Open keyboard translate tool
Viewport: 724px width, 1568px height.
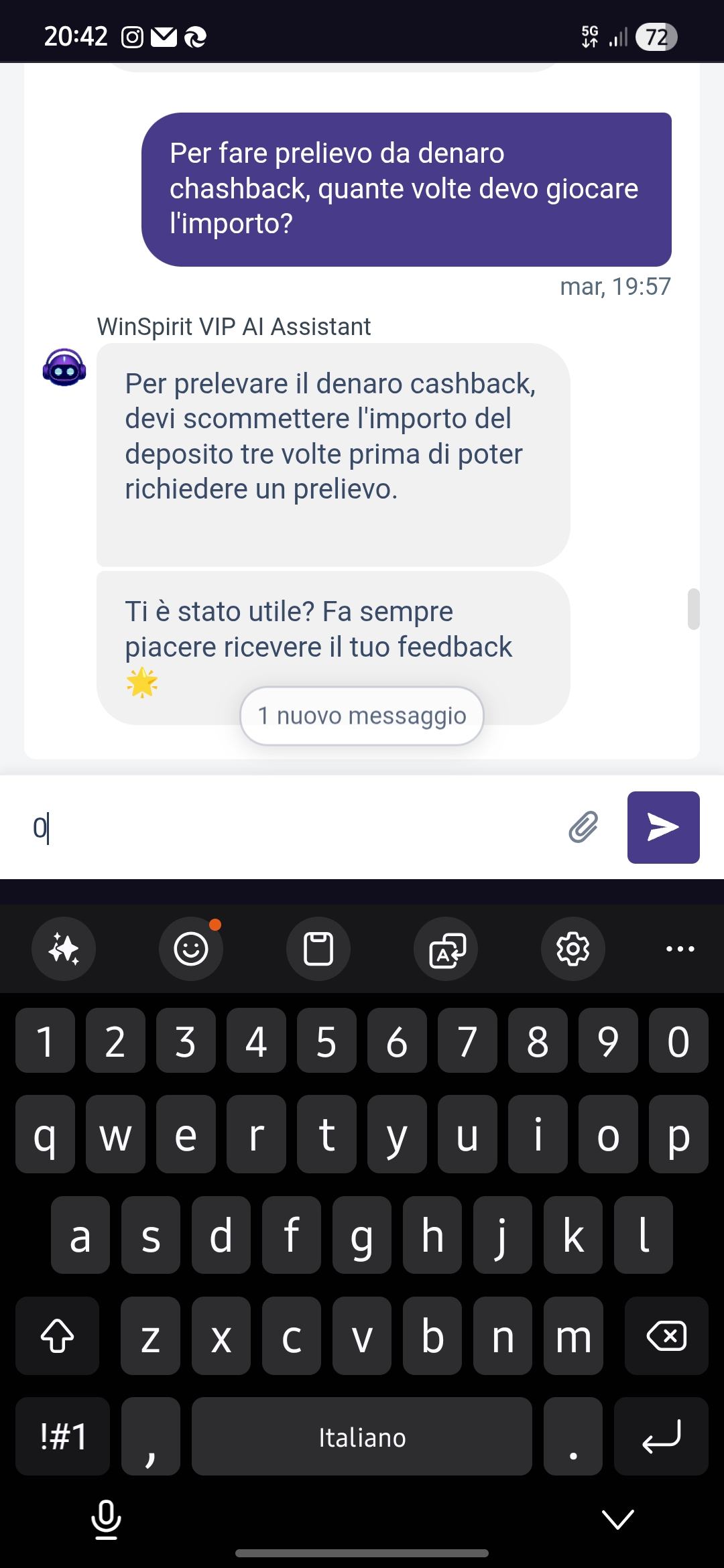[x=446, y=949]
